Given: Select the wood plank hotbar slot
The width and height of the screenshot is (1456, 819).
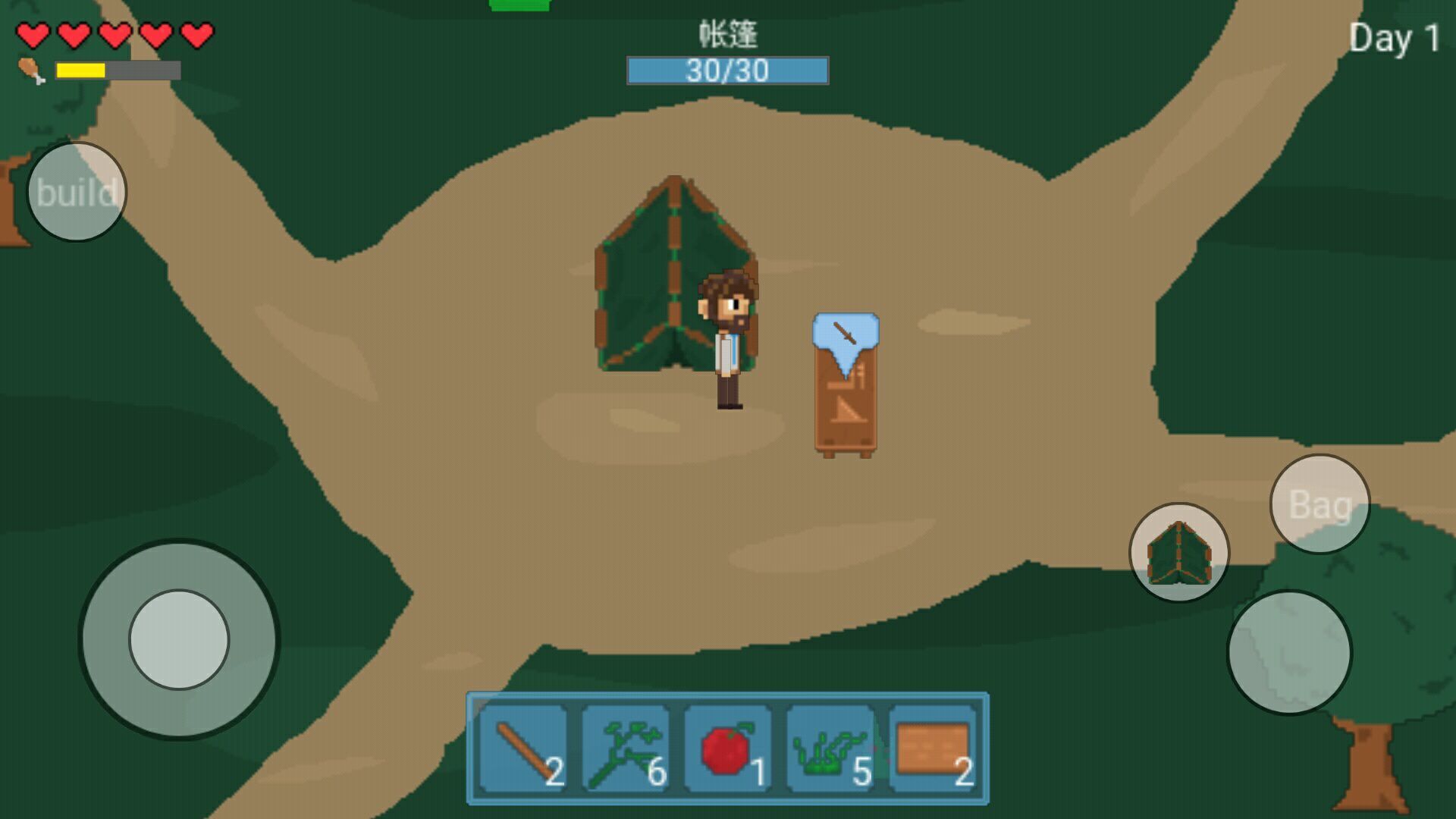Looking at the screenshot, I should click(933, 749).
